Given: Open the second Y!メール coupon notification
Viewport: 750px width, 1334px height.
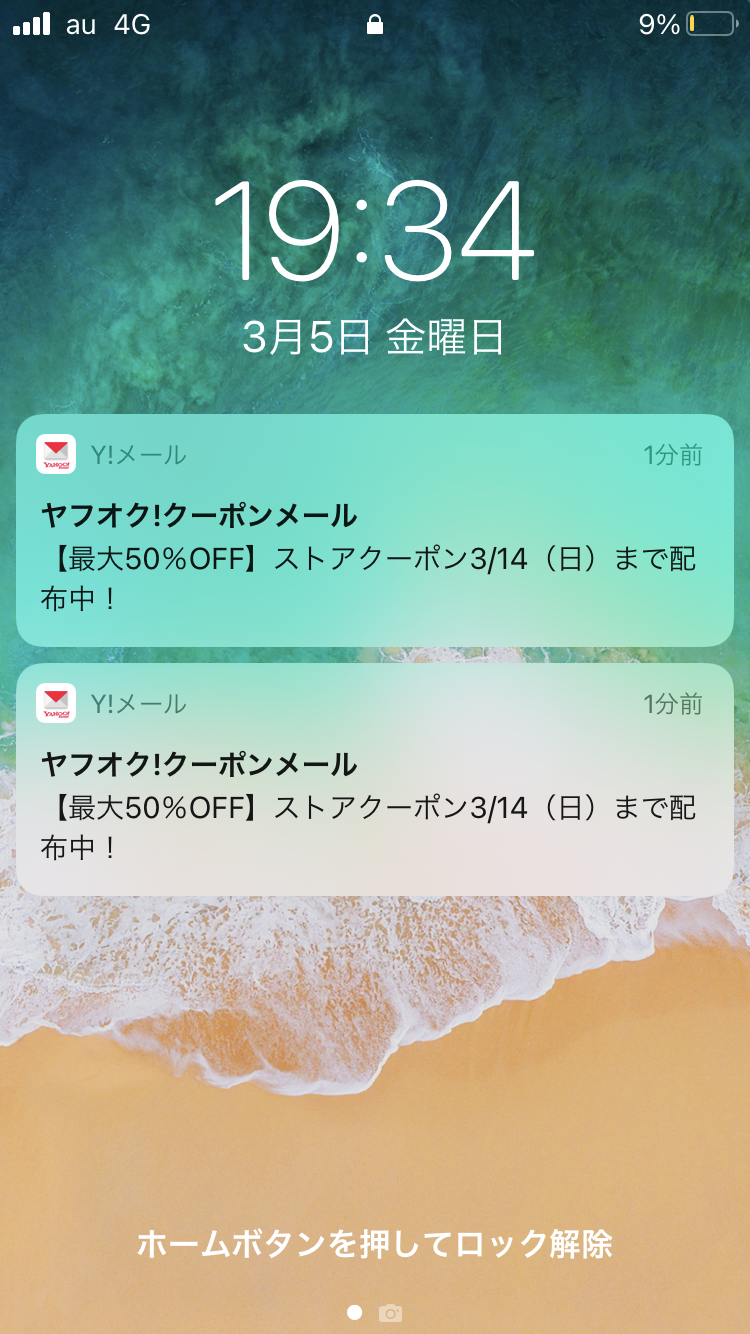Looking at the screenshot, I should pyautogui.click(x=374, y=779).
